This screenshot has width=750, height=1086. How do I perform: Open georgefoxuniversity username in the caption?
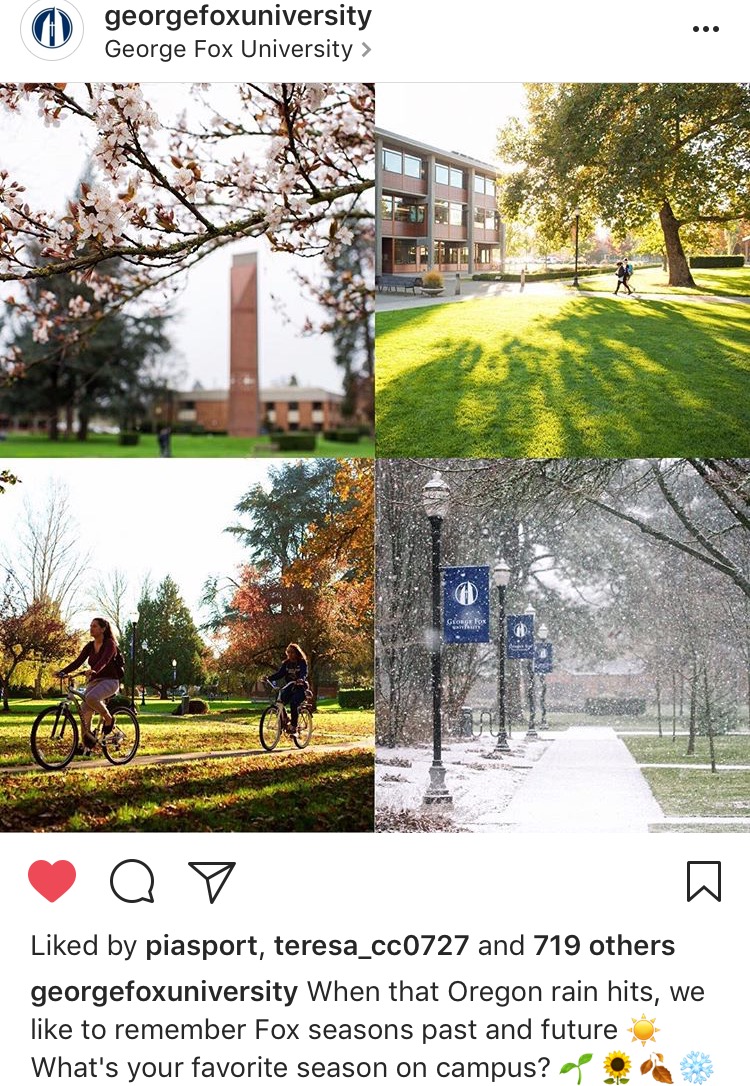[x=165, y=992]
